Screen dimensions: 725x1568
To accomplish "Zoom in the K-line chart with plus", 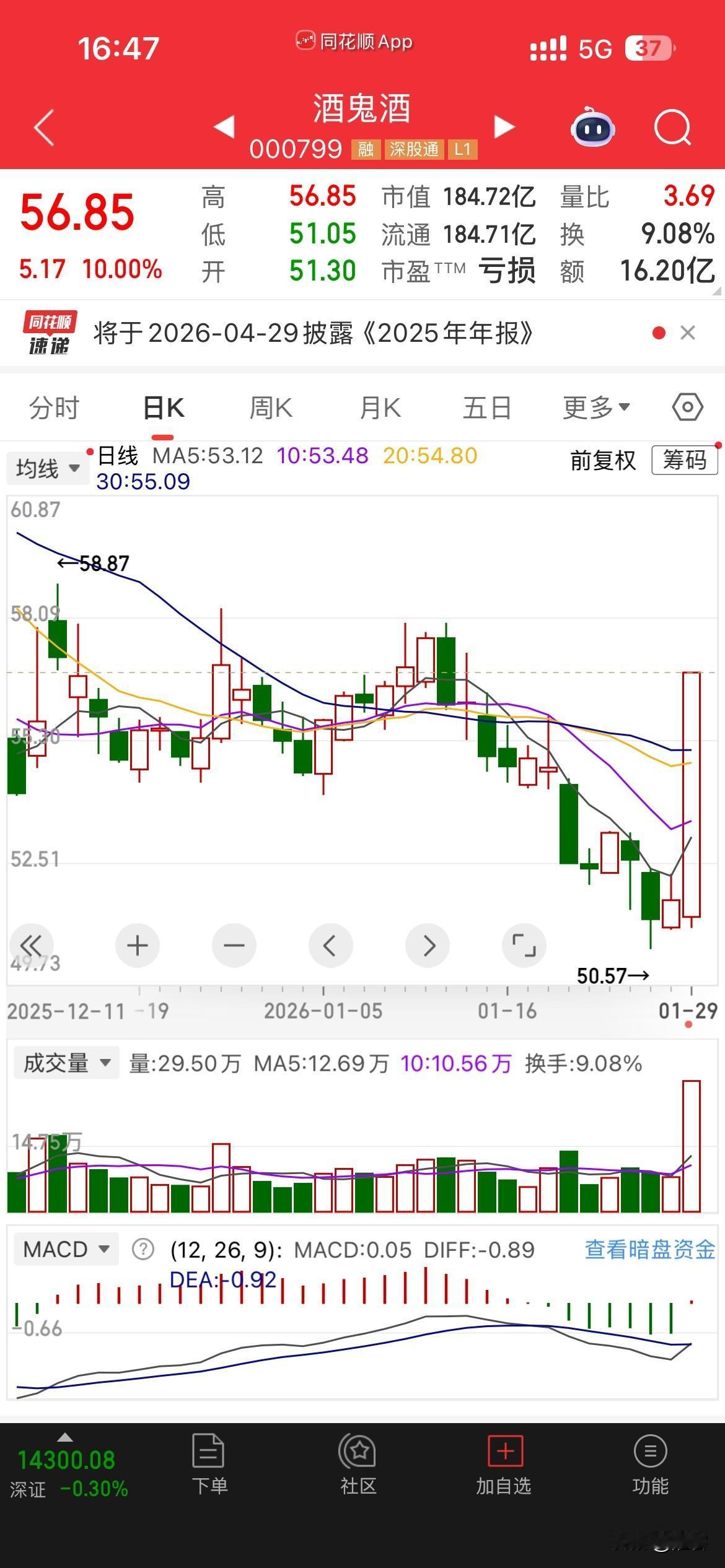I will tap(138, 946).
